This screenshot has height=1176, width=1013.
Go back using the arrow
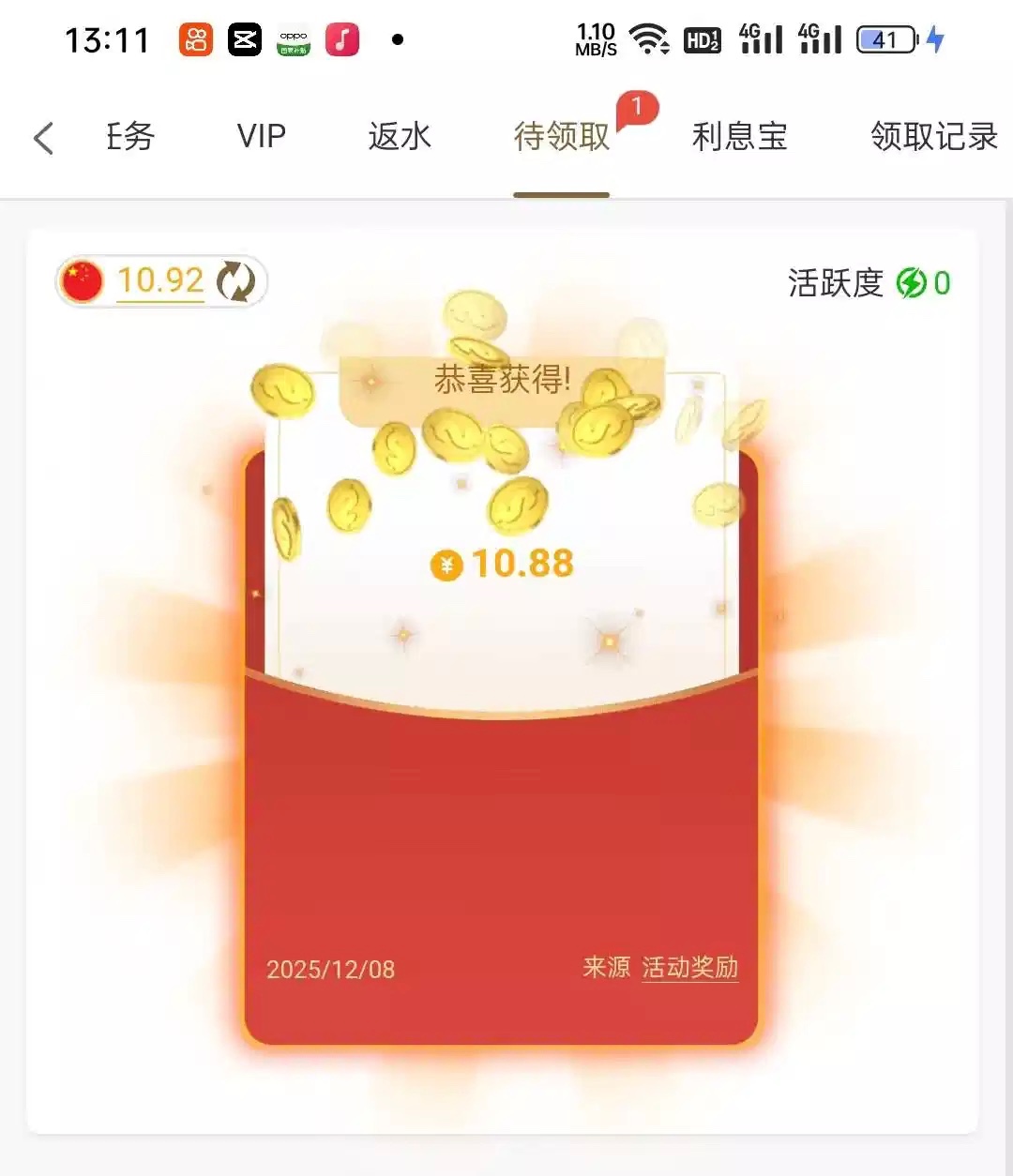tap(43, 138)
